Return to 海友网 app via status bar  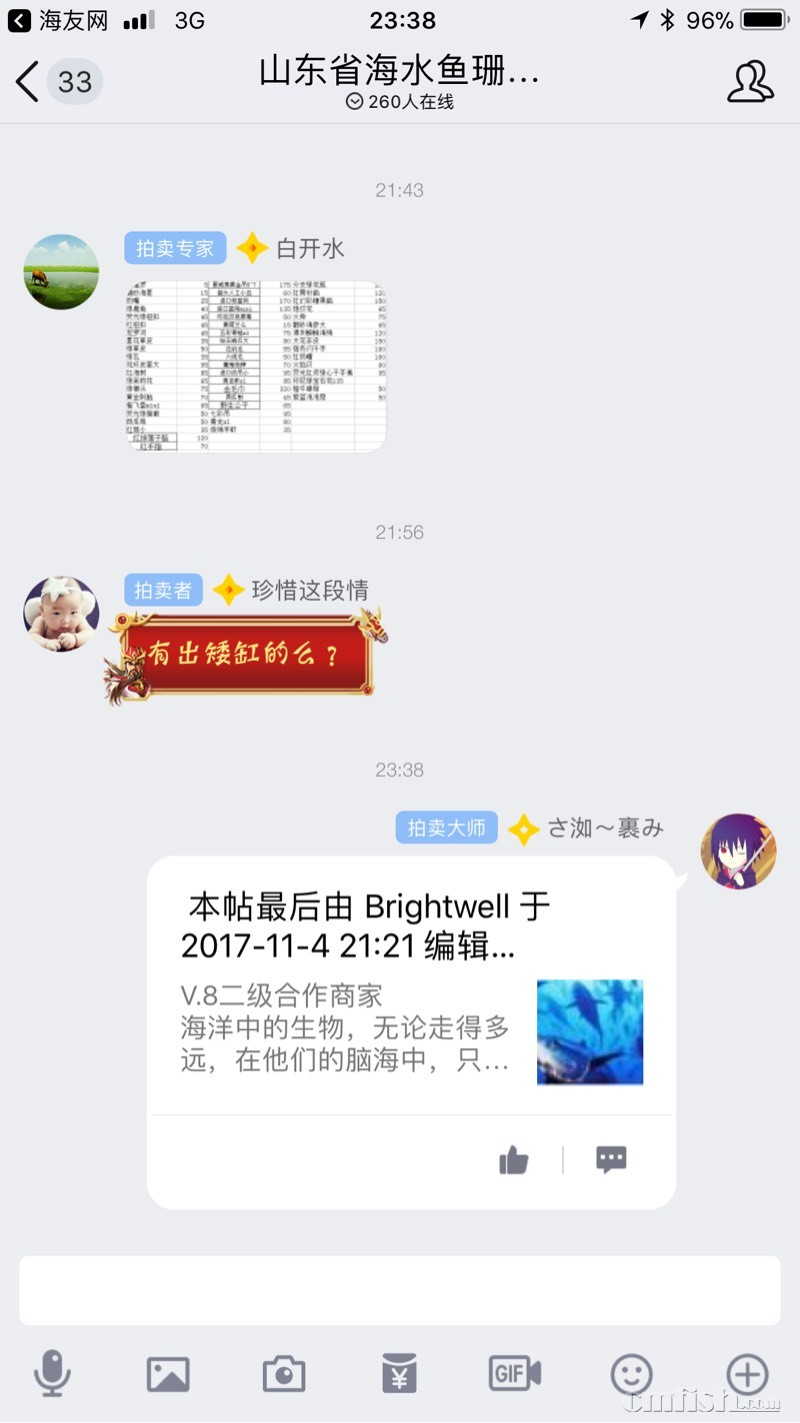click(58, 20)
